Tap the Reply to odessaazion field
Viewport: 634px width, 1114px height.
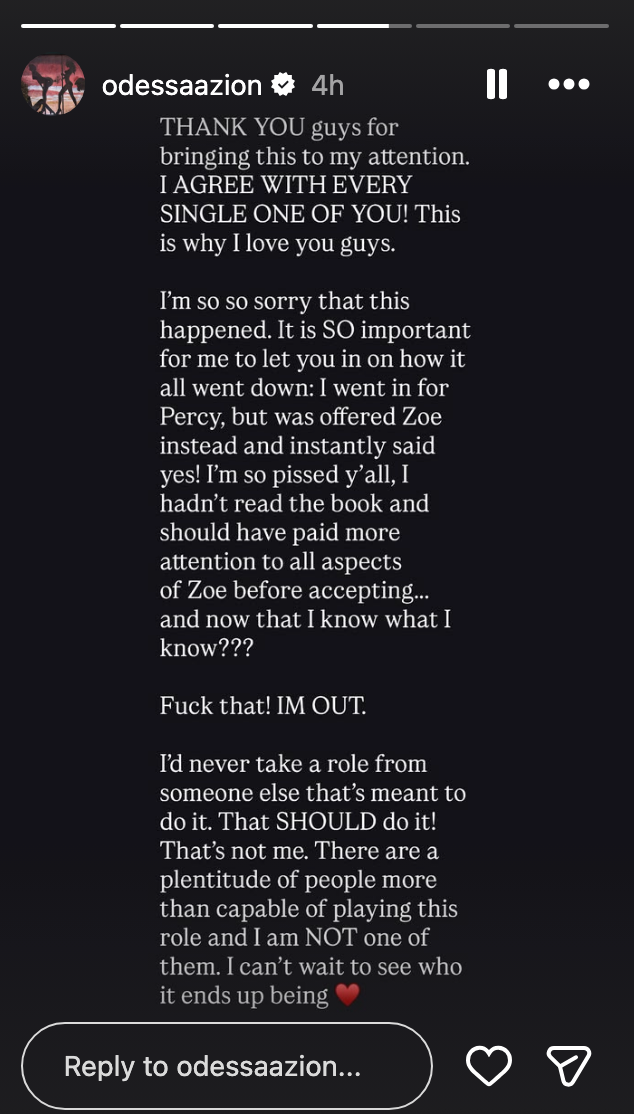226,1066
